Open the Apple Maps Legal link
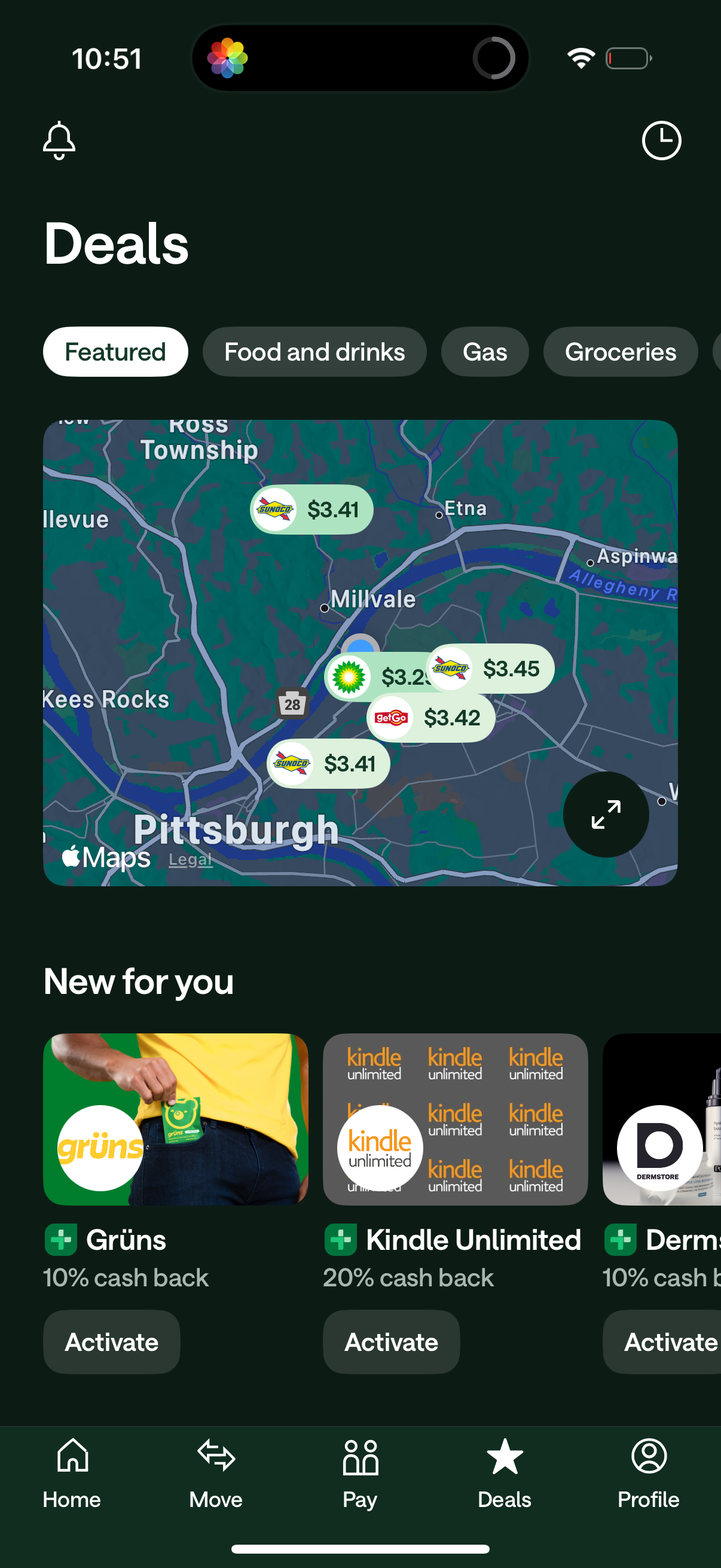The width and height of the screenshot is (721, 1568). [190, 858]
